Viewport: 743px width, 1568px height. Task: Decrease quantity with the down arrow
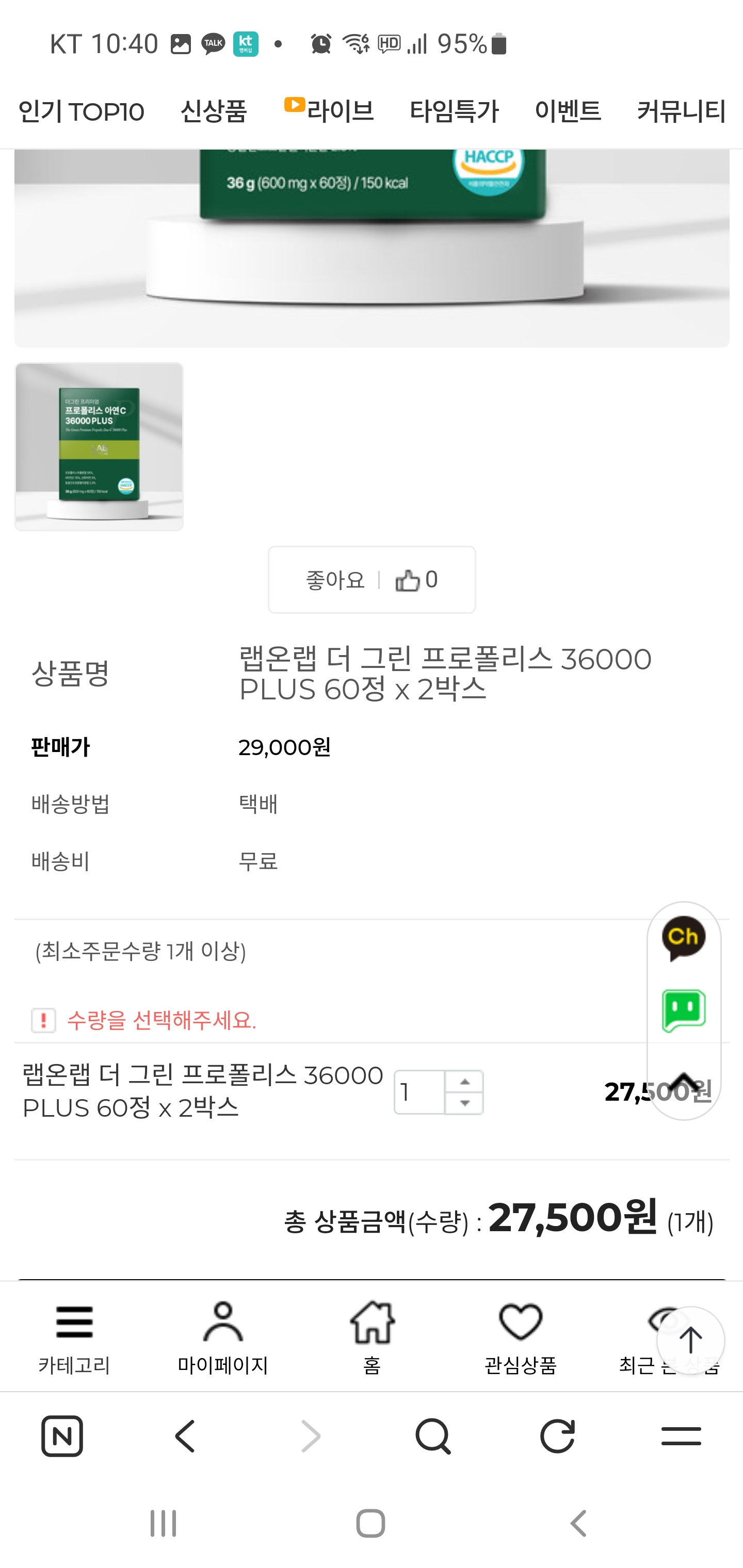465,1103
